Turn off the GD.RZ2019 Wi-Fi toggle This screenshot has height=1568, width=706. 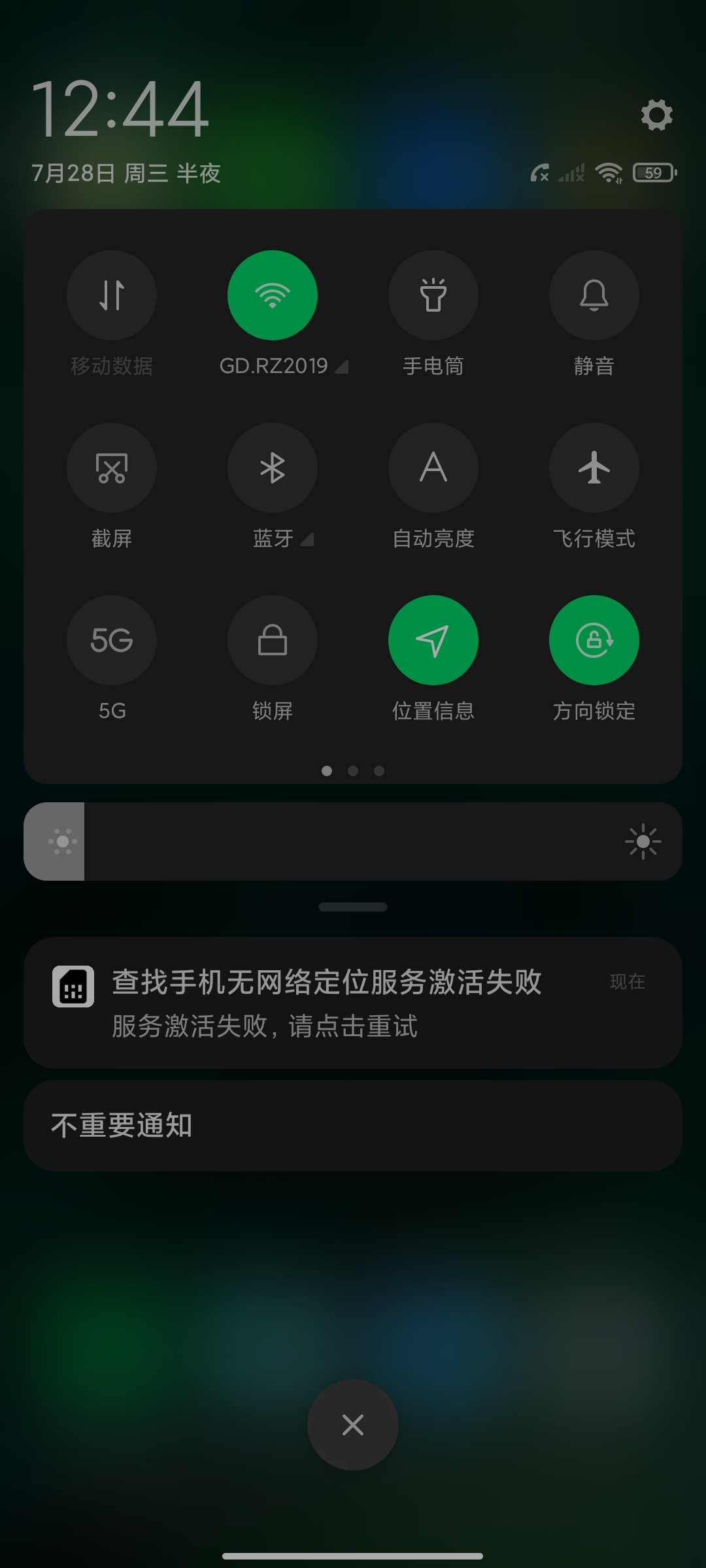point(273,295)
